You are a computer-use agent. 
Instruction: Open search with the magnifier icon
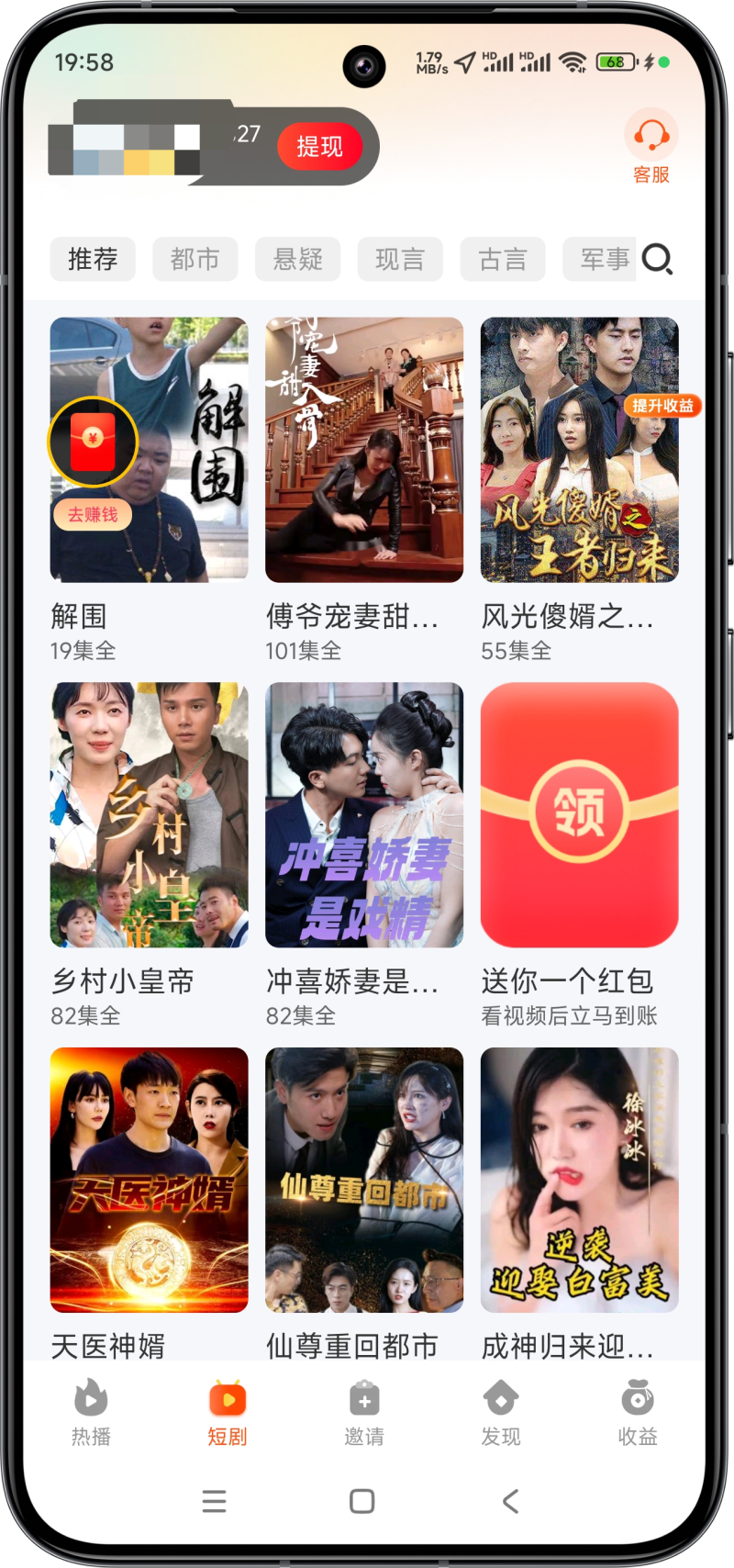[658, 260]
